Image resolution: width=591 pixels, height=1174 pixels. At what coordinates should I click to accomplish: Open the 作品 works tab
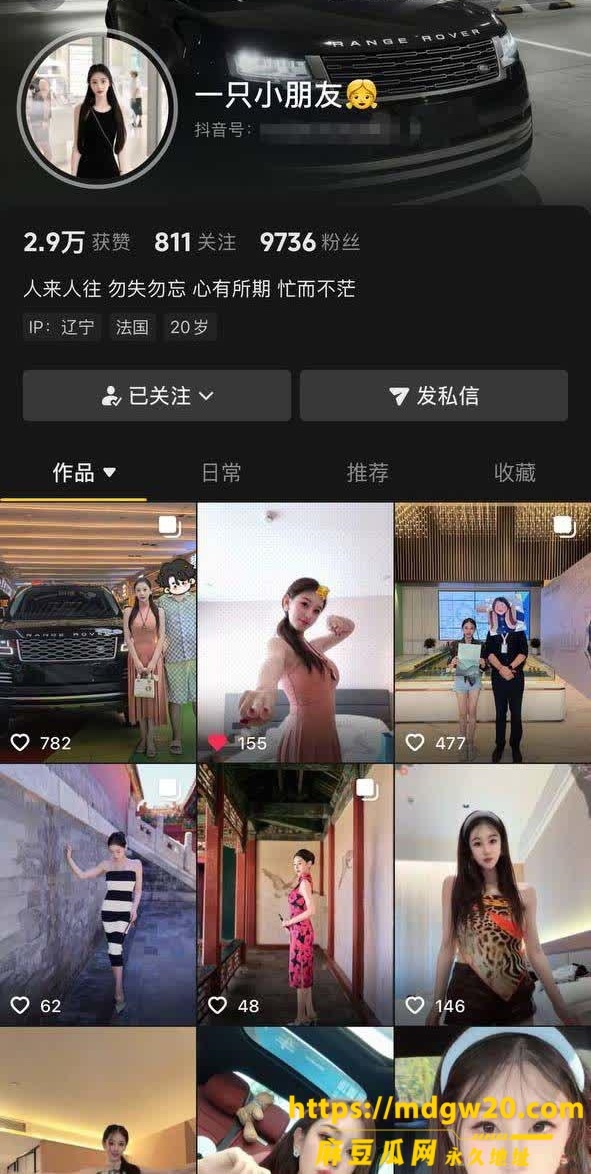[x=84, y=472]
